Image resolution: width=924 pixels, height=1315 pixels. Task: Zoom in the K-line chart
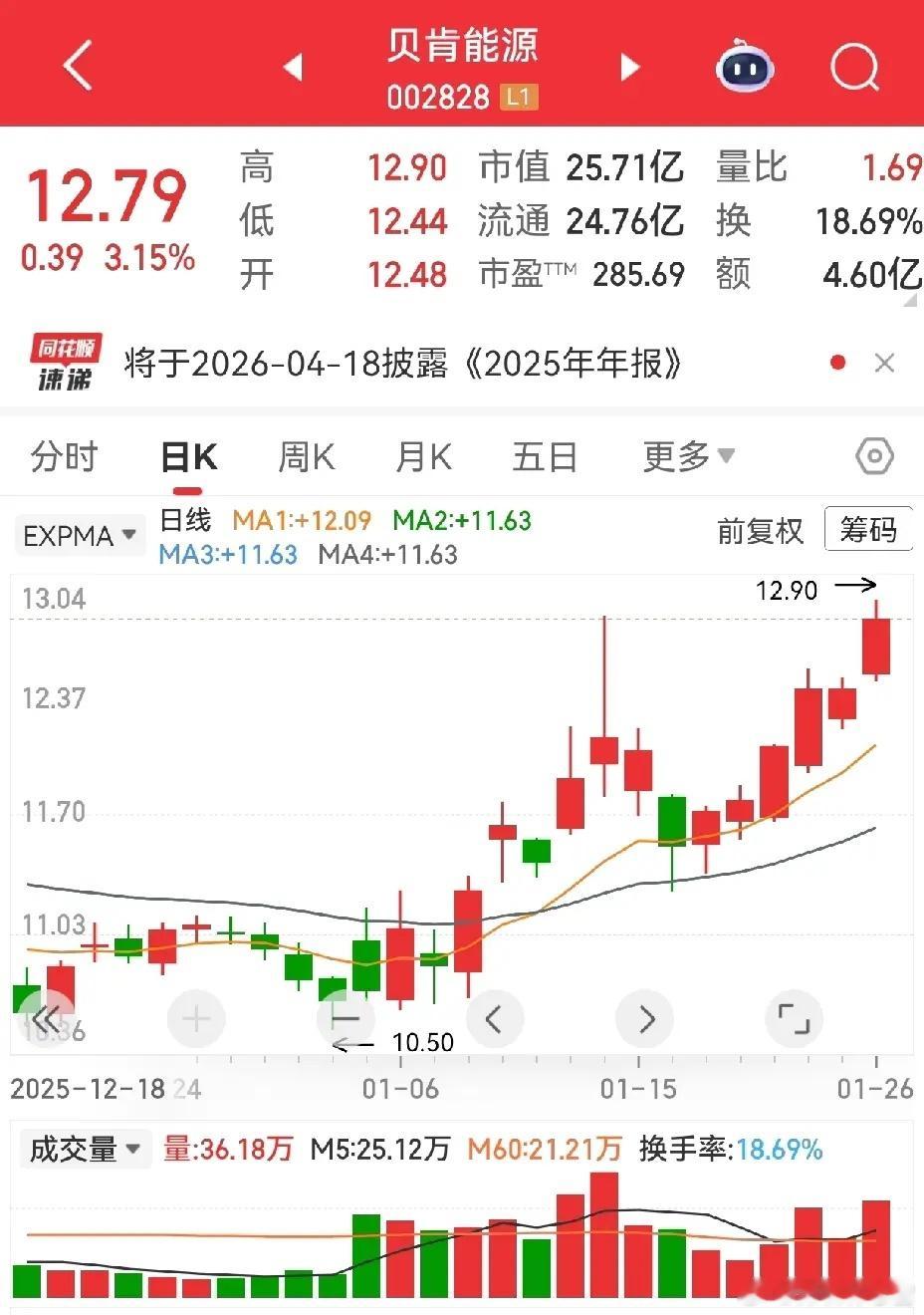pos(197,1019)
